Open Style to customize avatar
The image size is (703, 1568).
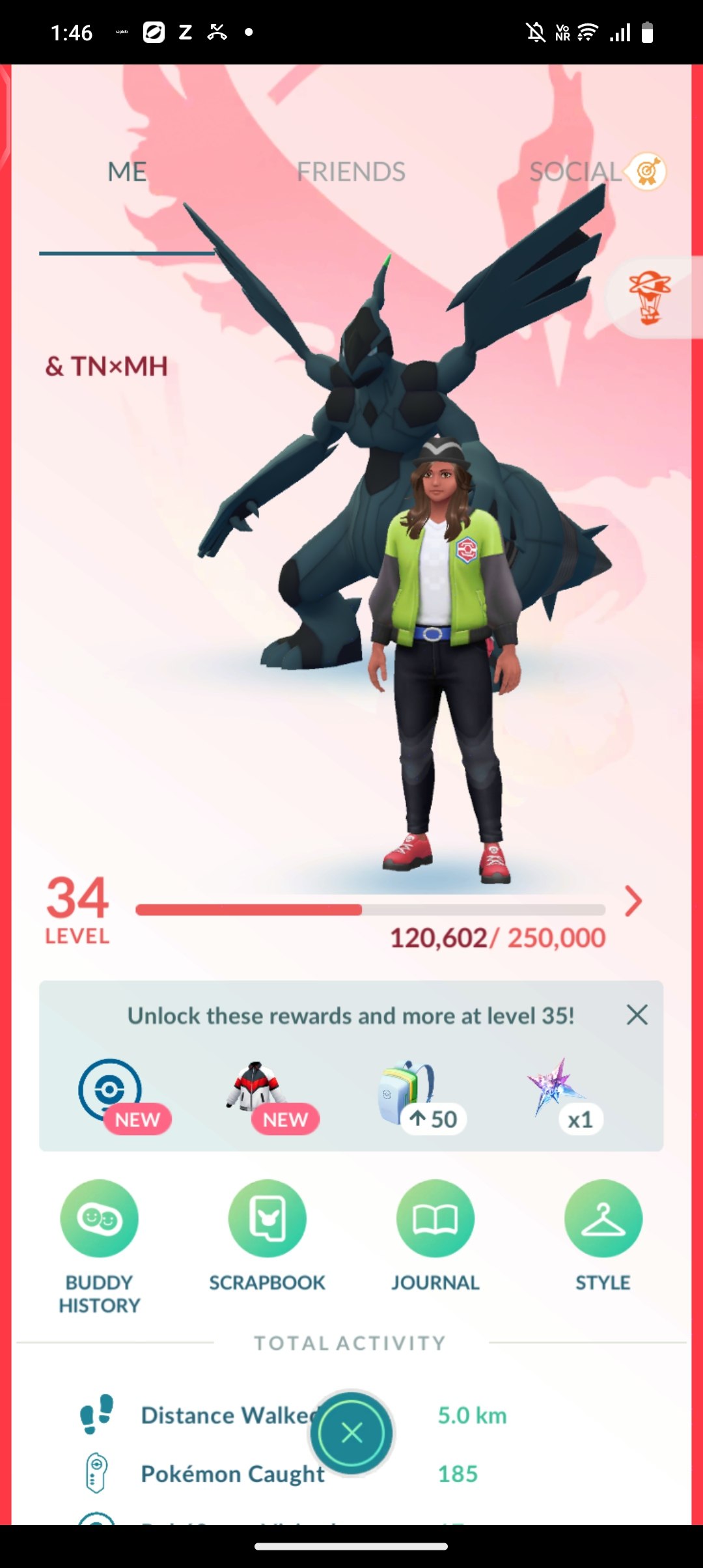[x=603, y=1219]
